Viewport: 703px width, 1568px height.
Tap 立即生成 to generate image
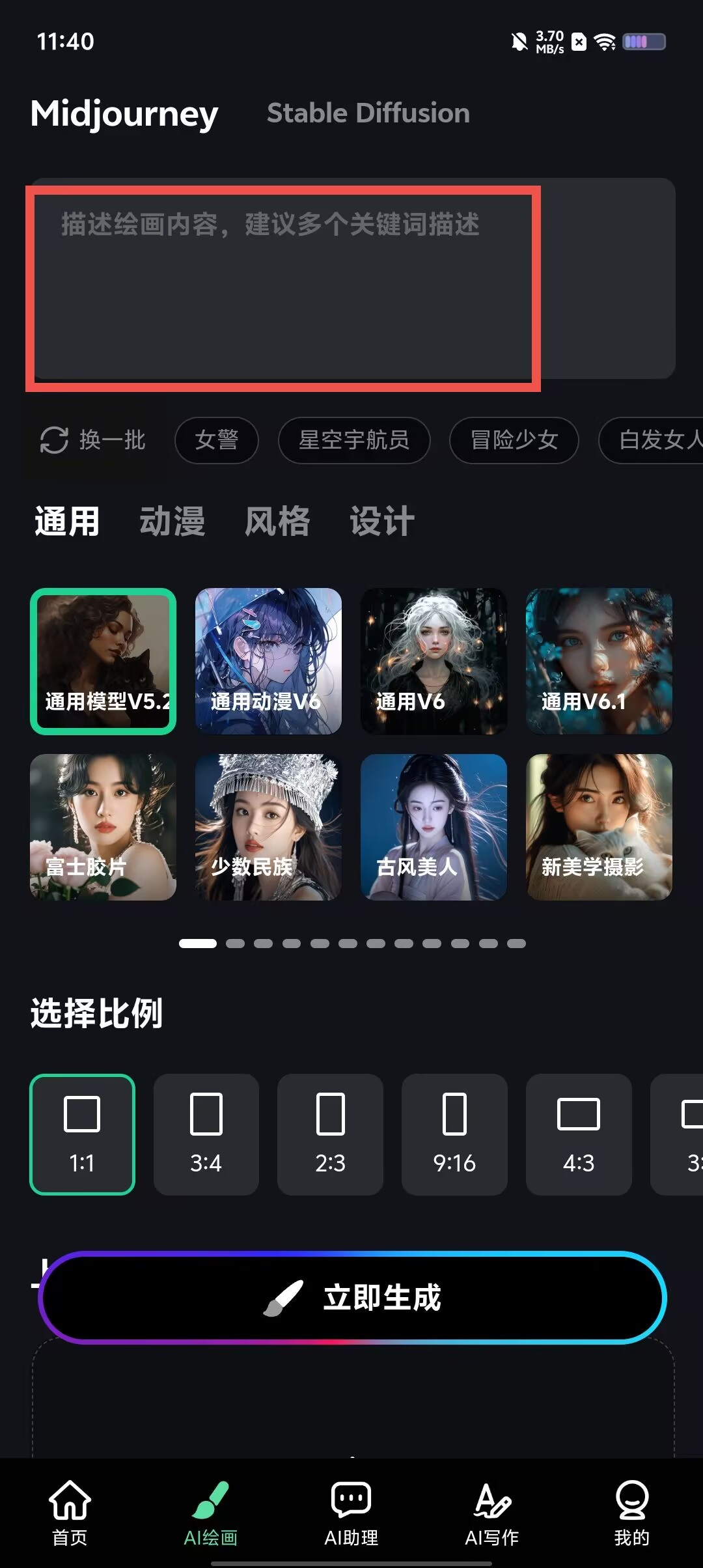(x=352, y=1297)
